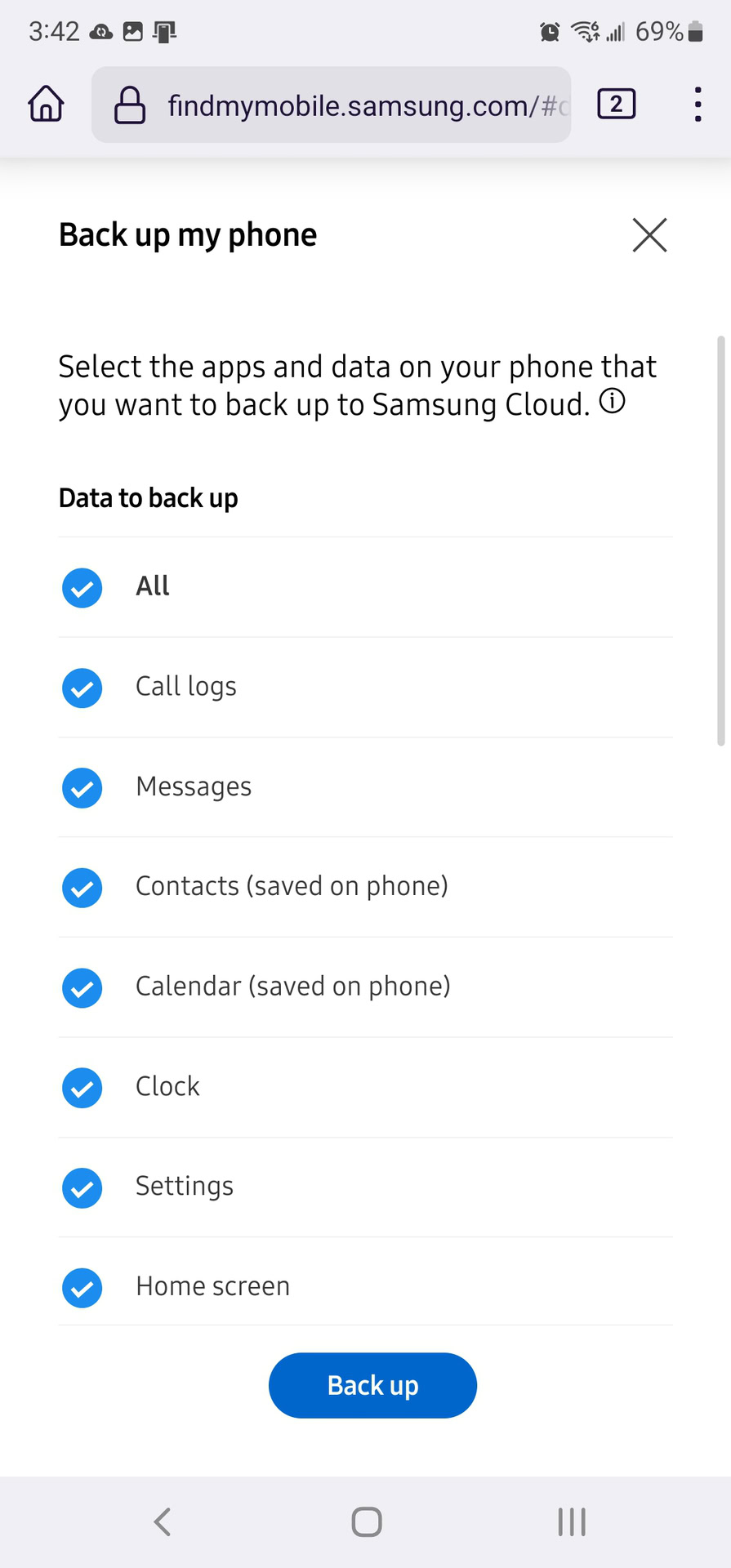Deselect Clock from backup data
The height and width of the screenshot is (1568, 731).
tap(82, 1088)
